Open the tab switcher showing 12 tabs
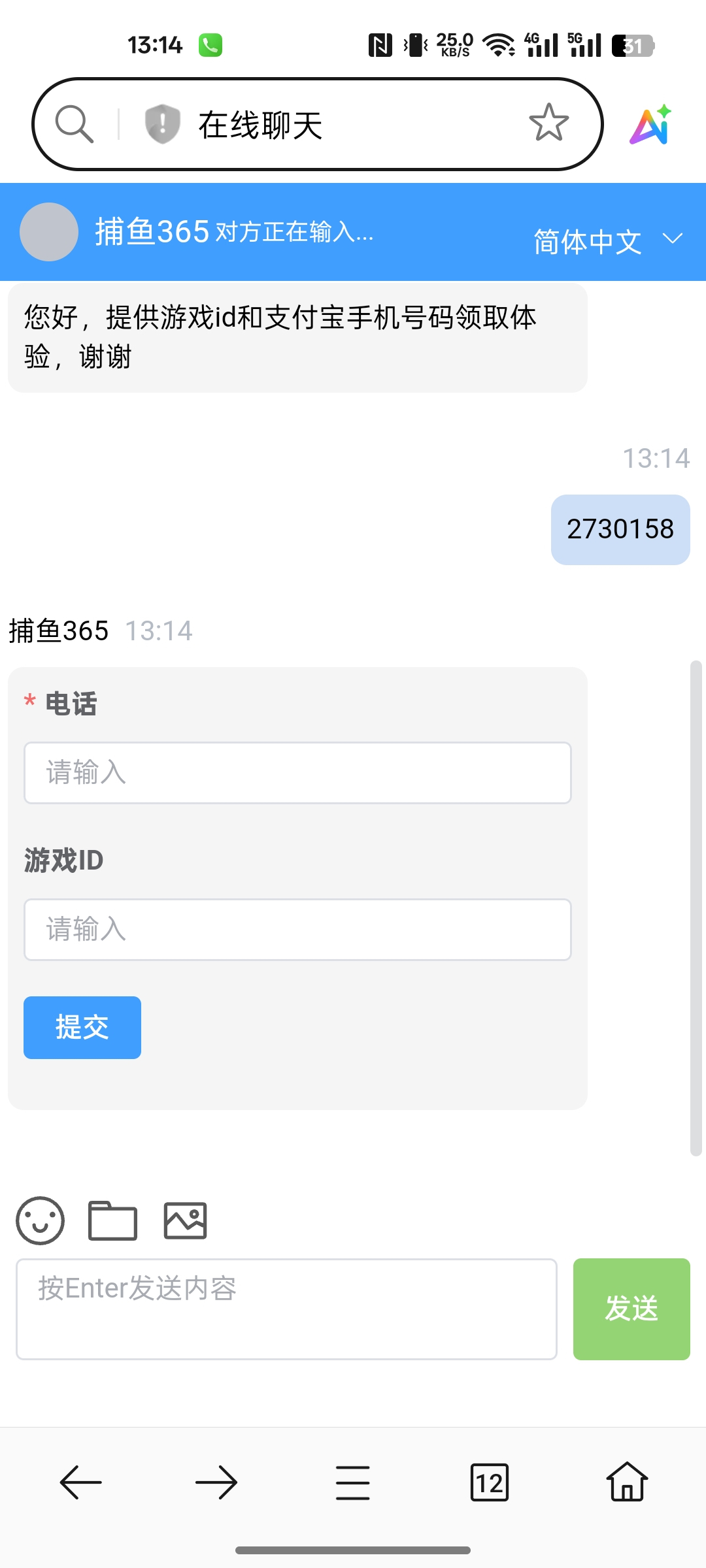Viewport: 706px width, 1568px height. tap(490, 1482)
